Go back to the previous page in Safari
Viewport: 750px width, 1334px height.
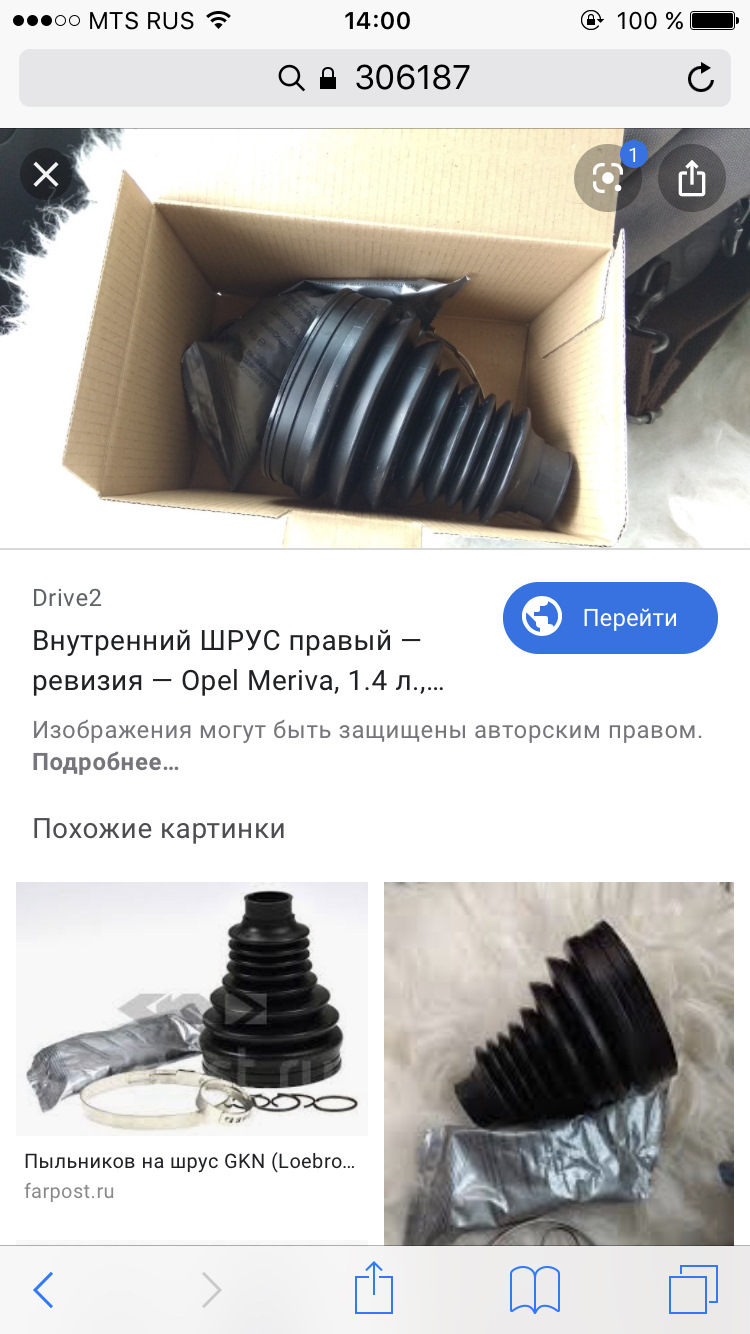(43, 1290)
